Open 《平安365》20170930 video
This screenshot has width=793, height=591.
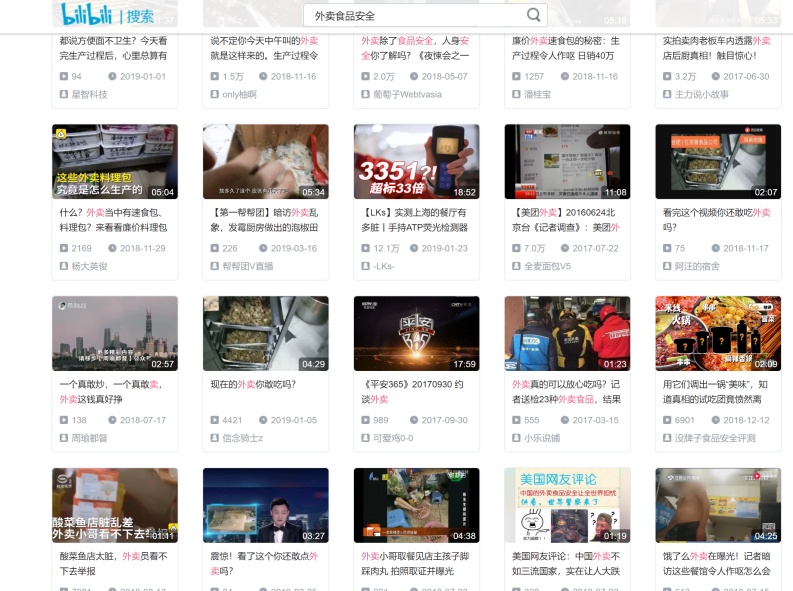point(416,334)
